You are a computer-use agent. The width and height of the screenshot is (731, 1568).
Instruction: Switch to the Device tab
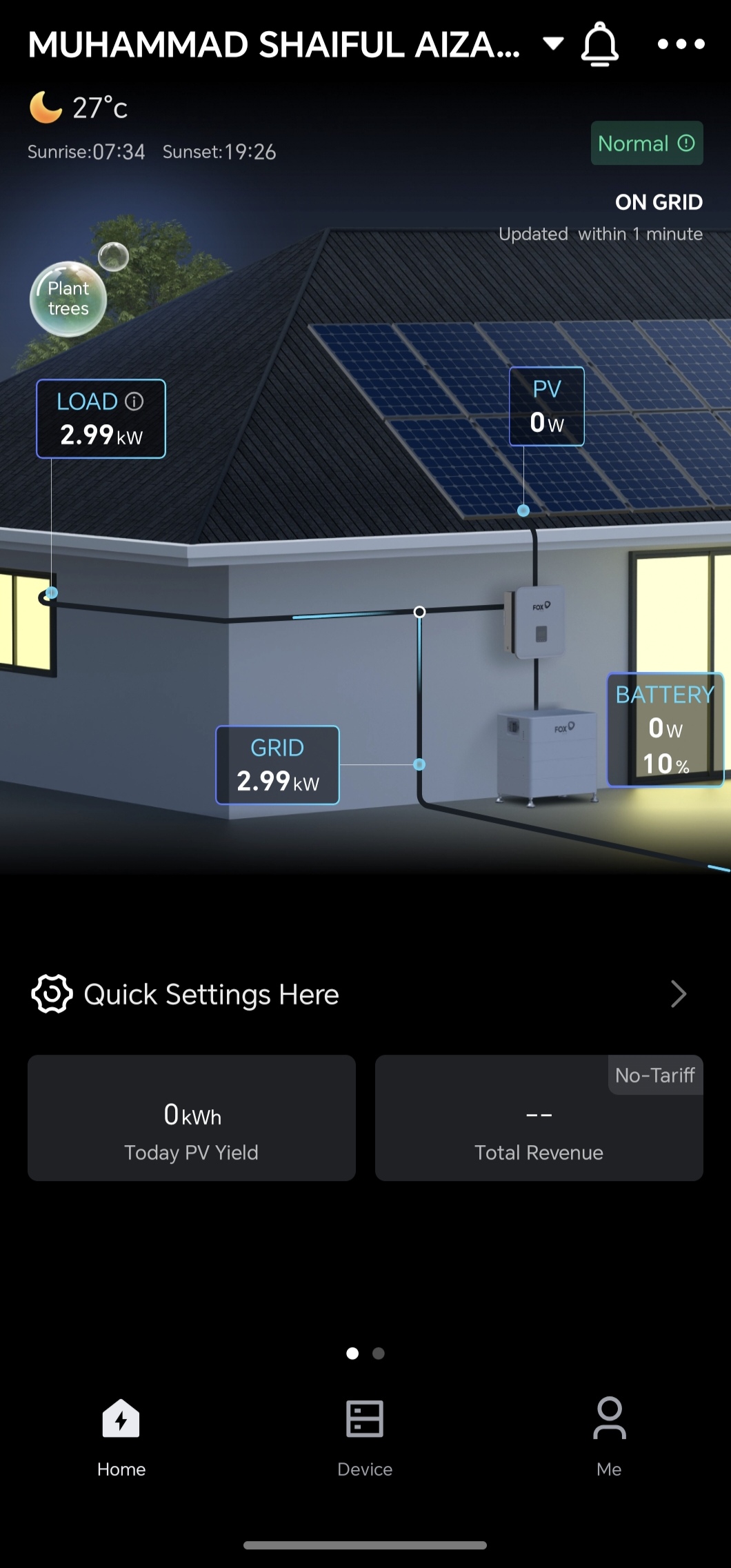[x=365, y=1438]
